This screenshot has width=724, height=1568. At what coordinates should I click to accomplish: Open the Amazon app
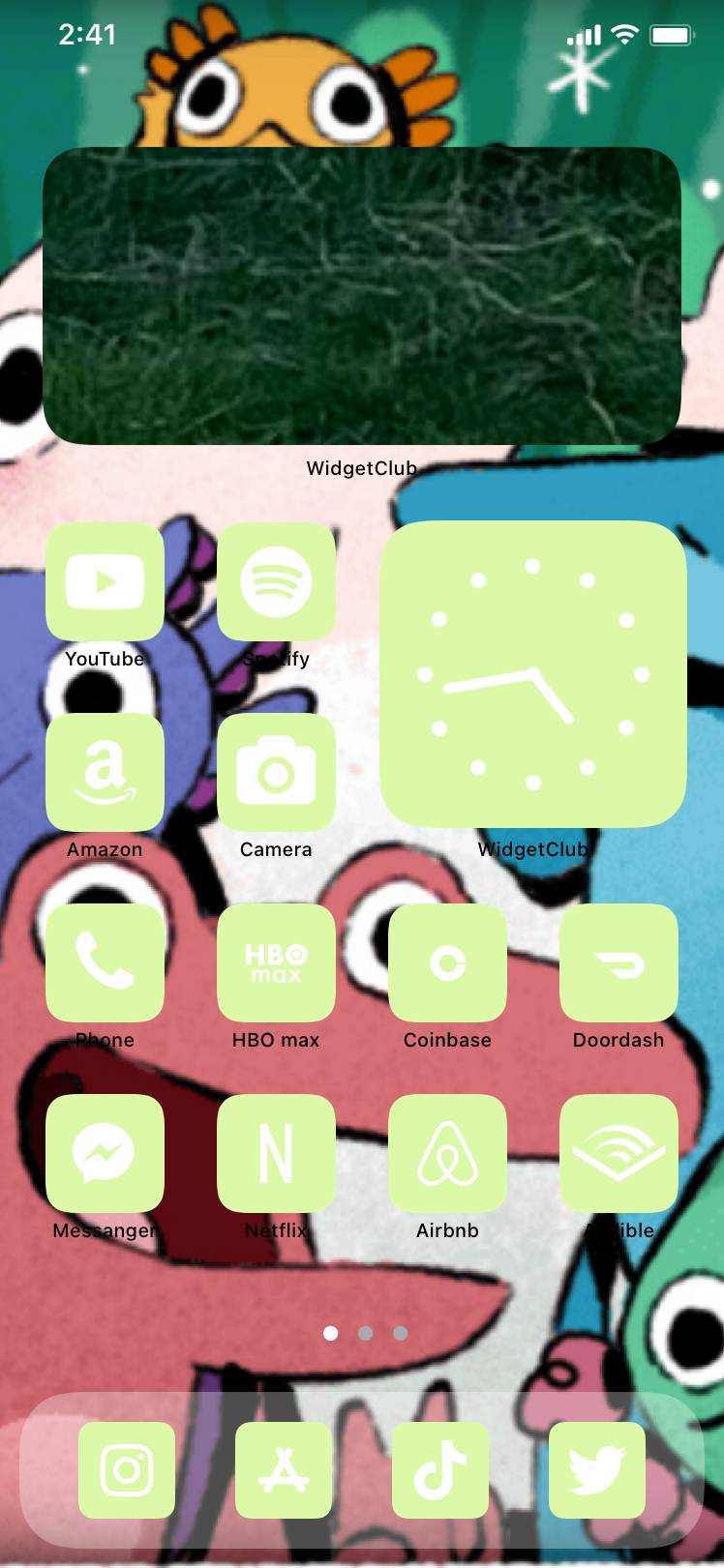pos(105,772)
